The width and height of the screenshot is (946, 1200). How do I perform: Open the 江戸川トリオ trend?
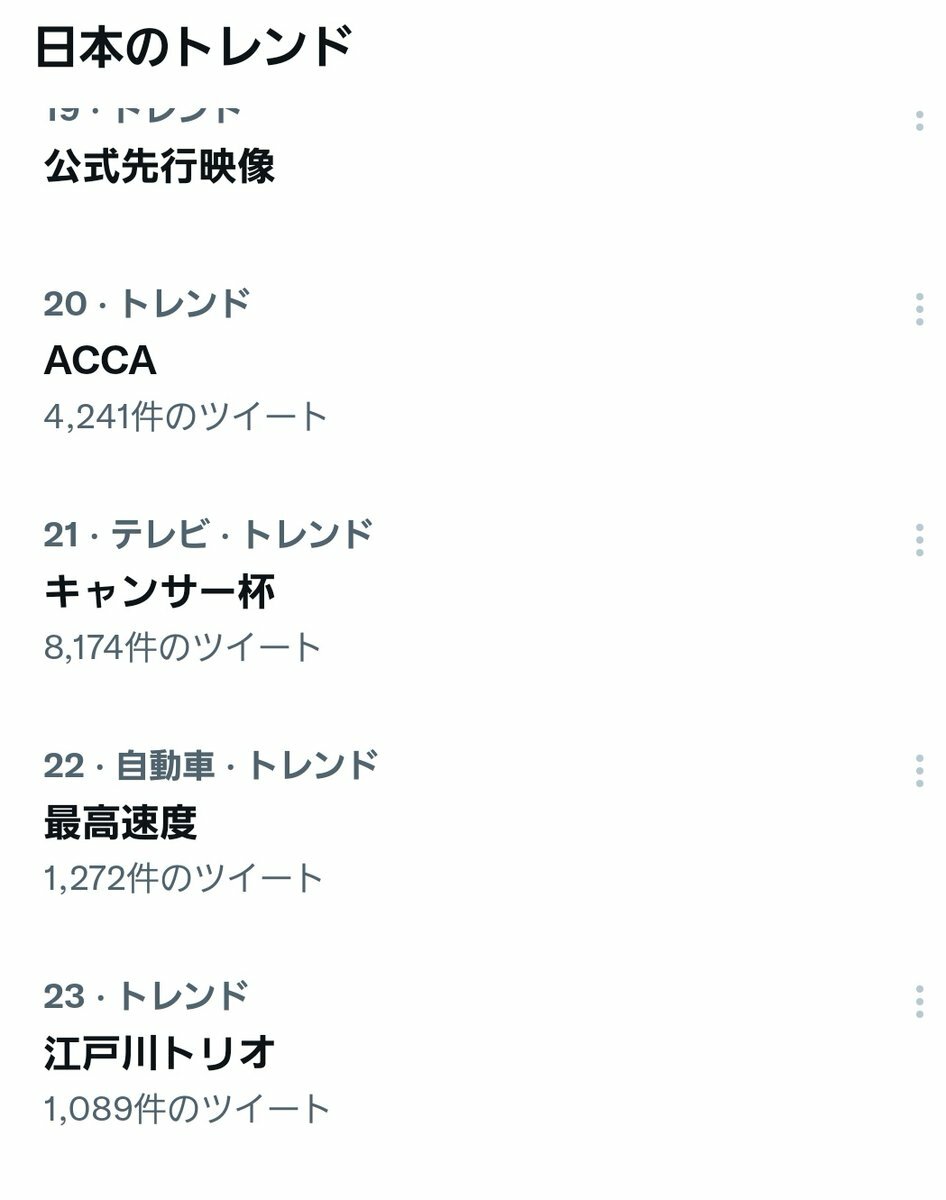160,1054
